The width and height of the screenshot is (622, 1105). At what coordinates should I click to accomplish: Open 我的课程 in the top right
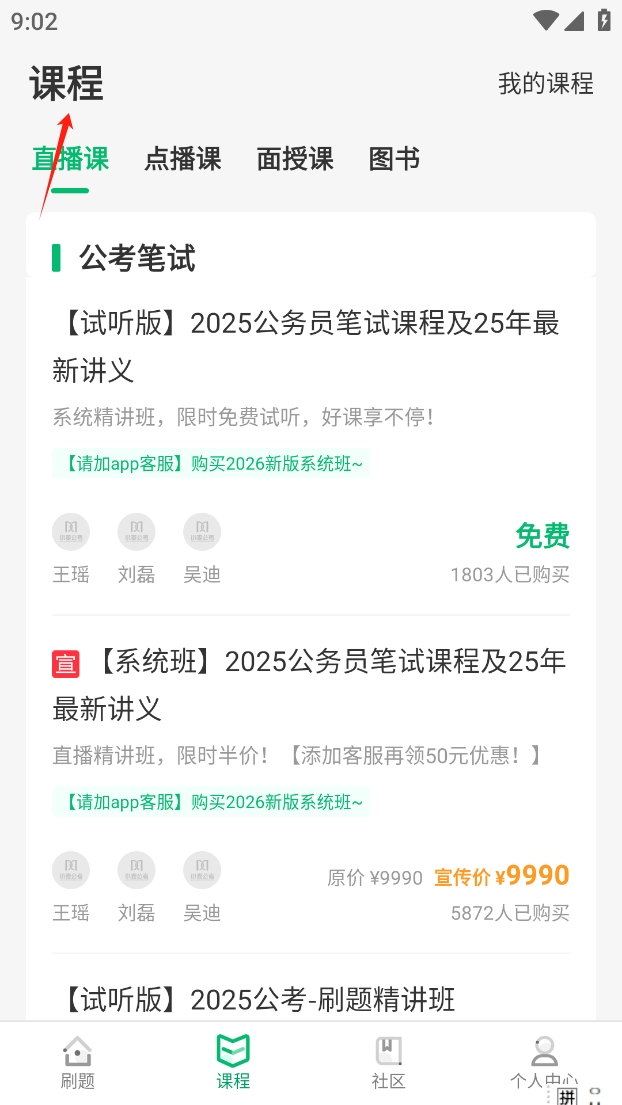tap(545, 83)
